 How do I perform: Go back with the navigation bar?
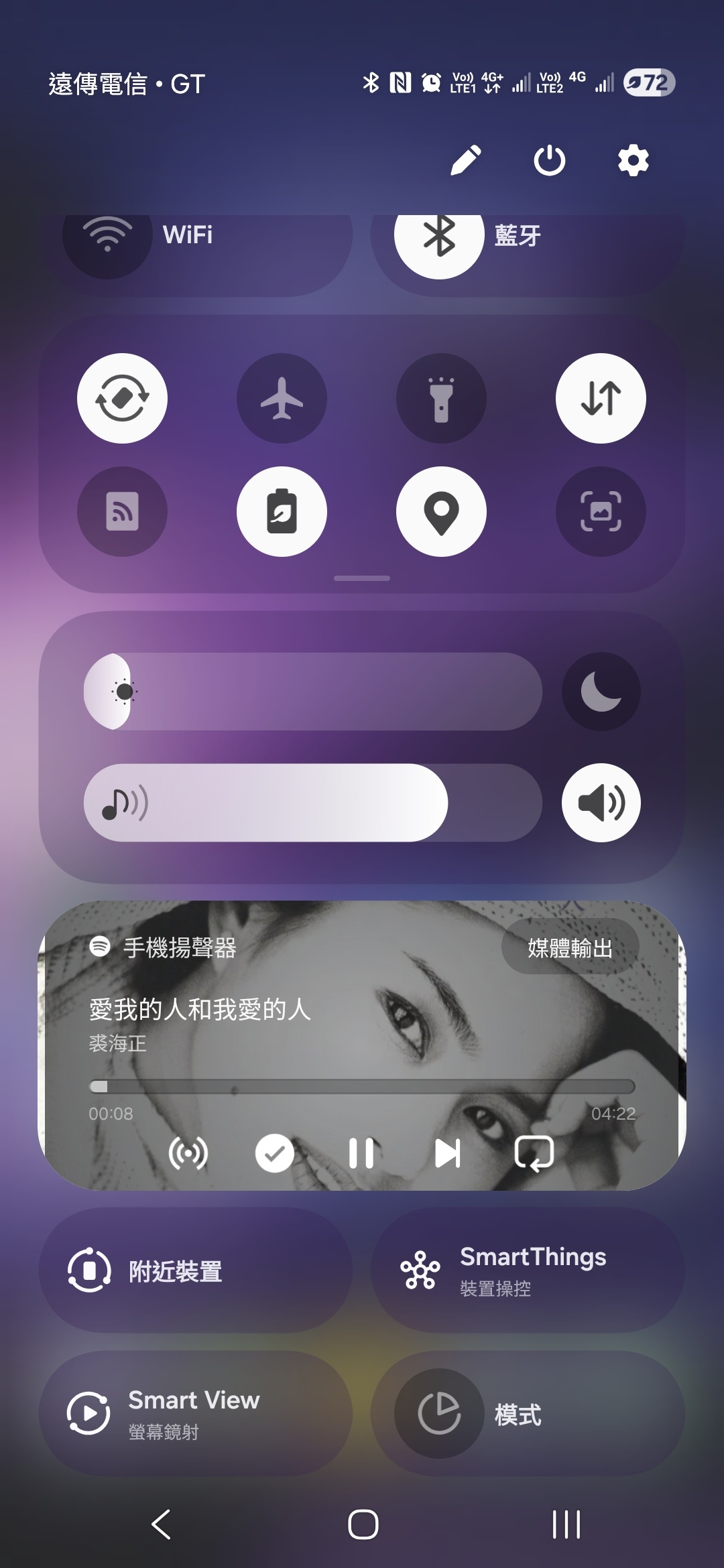pyautogui.click(x=161, y=1524)
